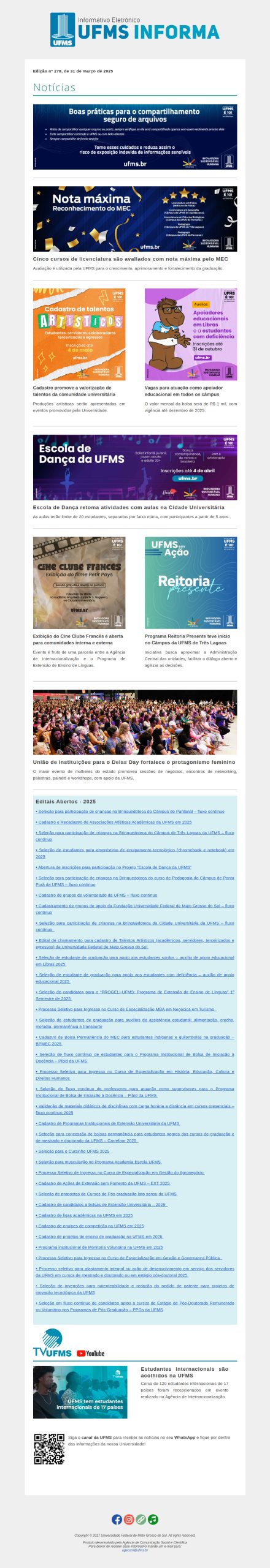
Task: Open the grupos de voluntariado cadastro link
Action: tap(96, 895)
